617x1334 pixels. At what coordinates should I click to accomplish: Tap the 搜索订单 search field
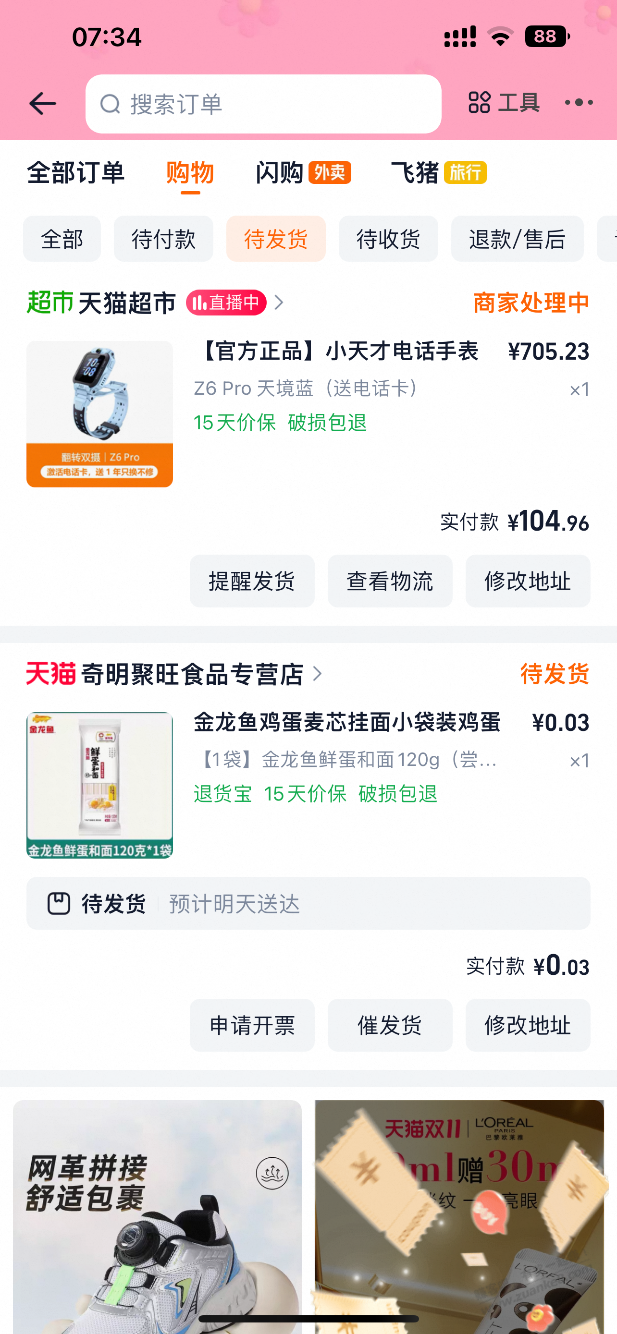(x=263, y=104)
